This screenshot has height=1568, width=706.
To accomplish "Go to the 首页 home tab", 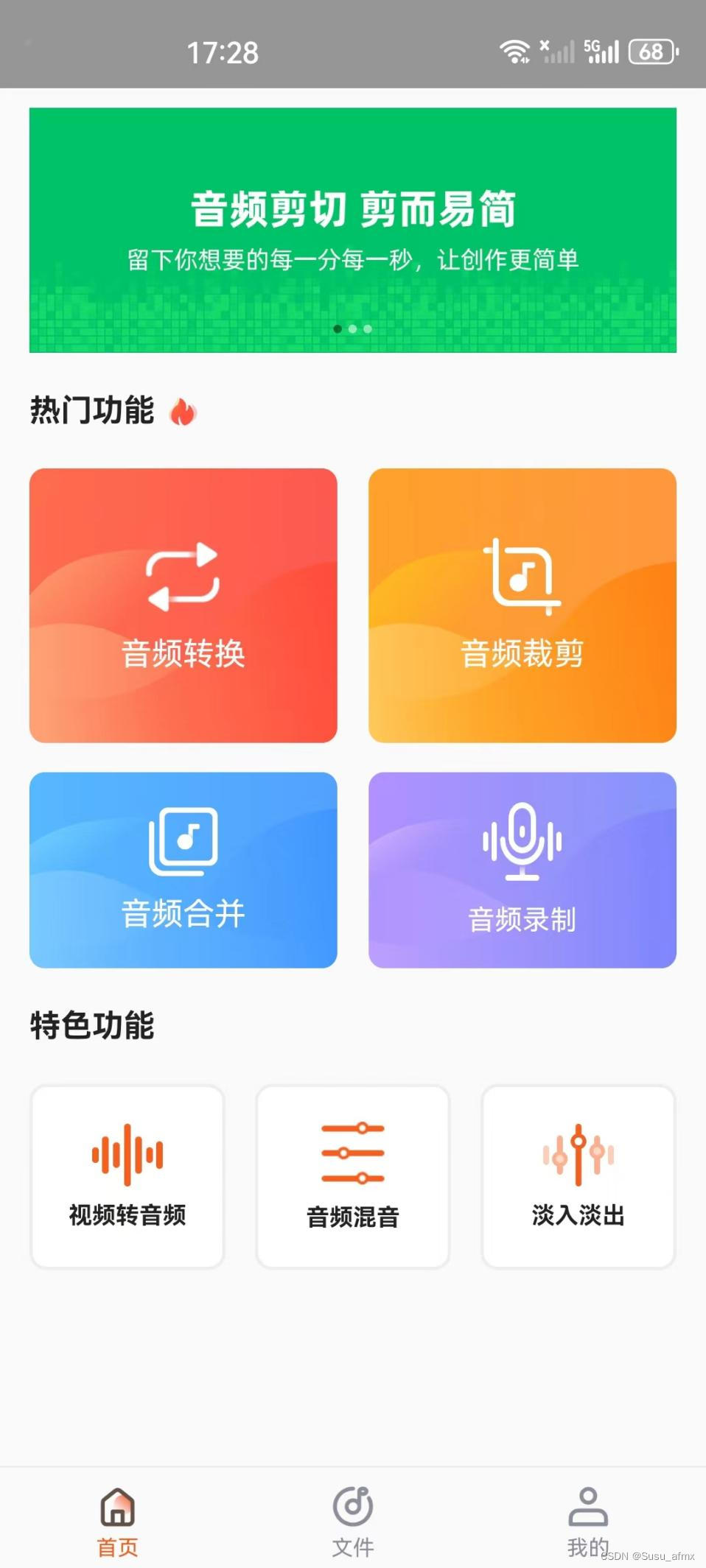I will [x=118, y=1520].
